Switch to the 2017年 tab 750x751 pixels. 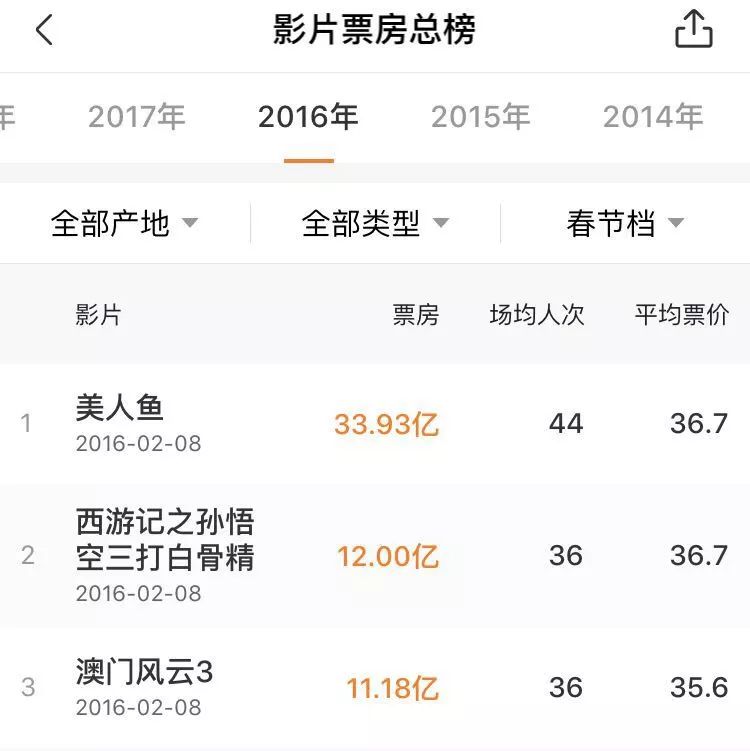tap(139, 117)
